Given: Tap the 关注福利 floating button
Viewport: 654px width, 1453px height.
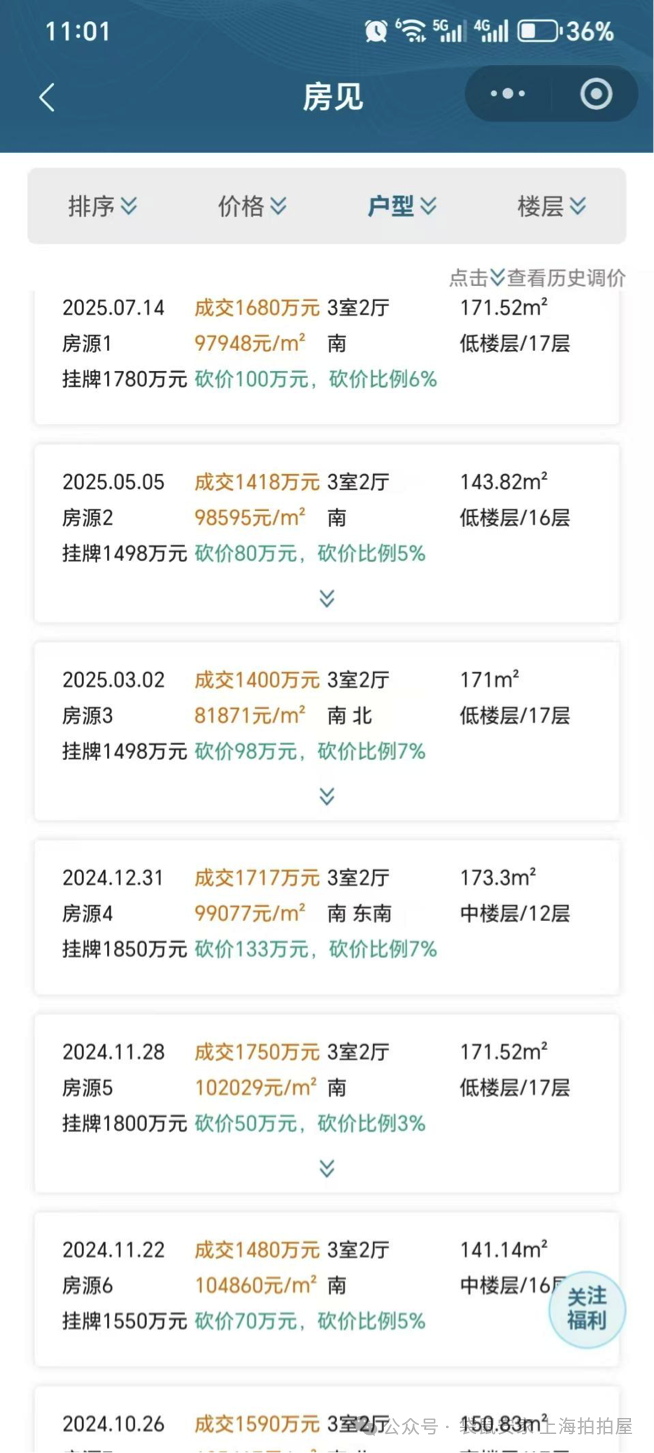Looking at the screenshot, I should pos(587,1309).
